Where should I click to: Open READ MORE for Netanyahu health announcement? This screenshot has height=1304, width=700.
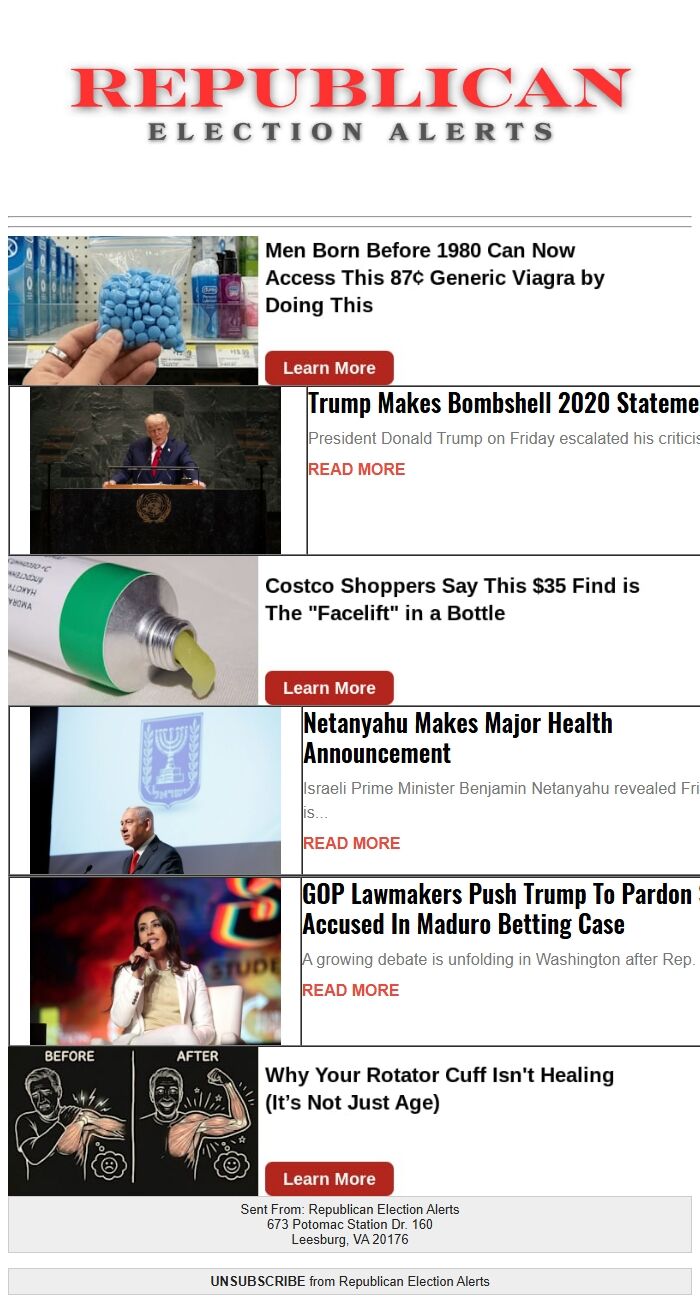(x=351, y=843)
